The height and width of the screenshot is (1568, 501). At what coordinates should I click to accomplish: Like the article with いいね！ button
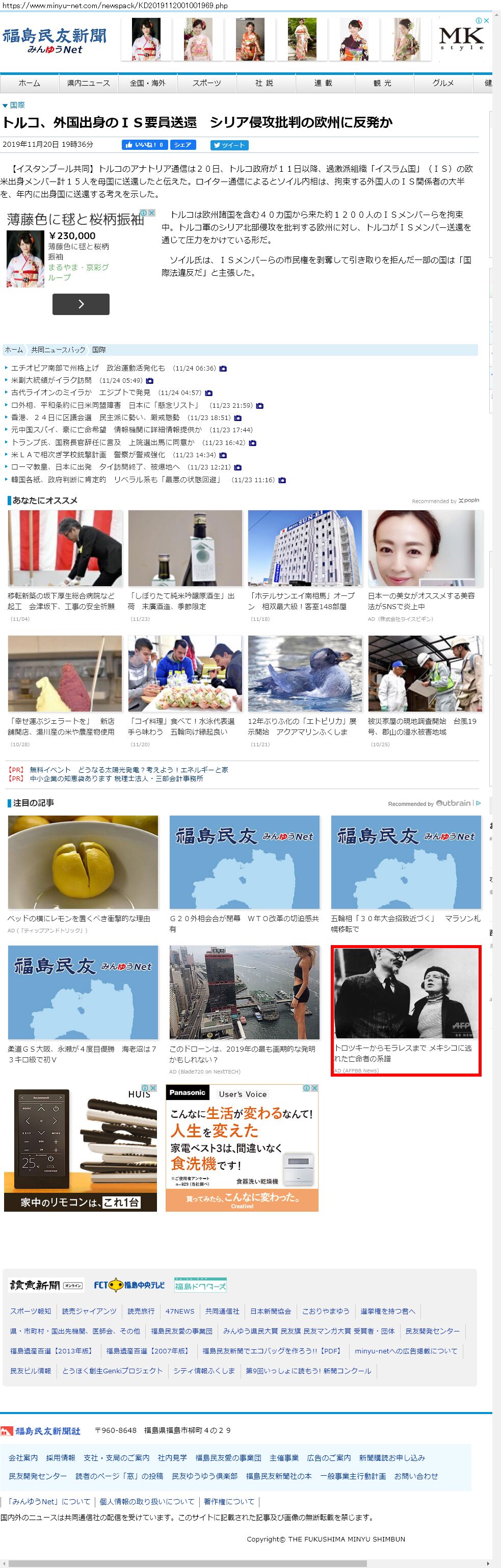[144, 145]
